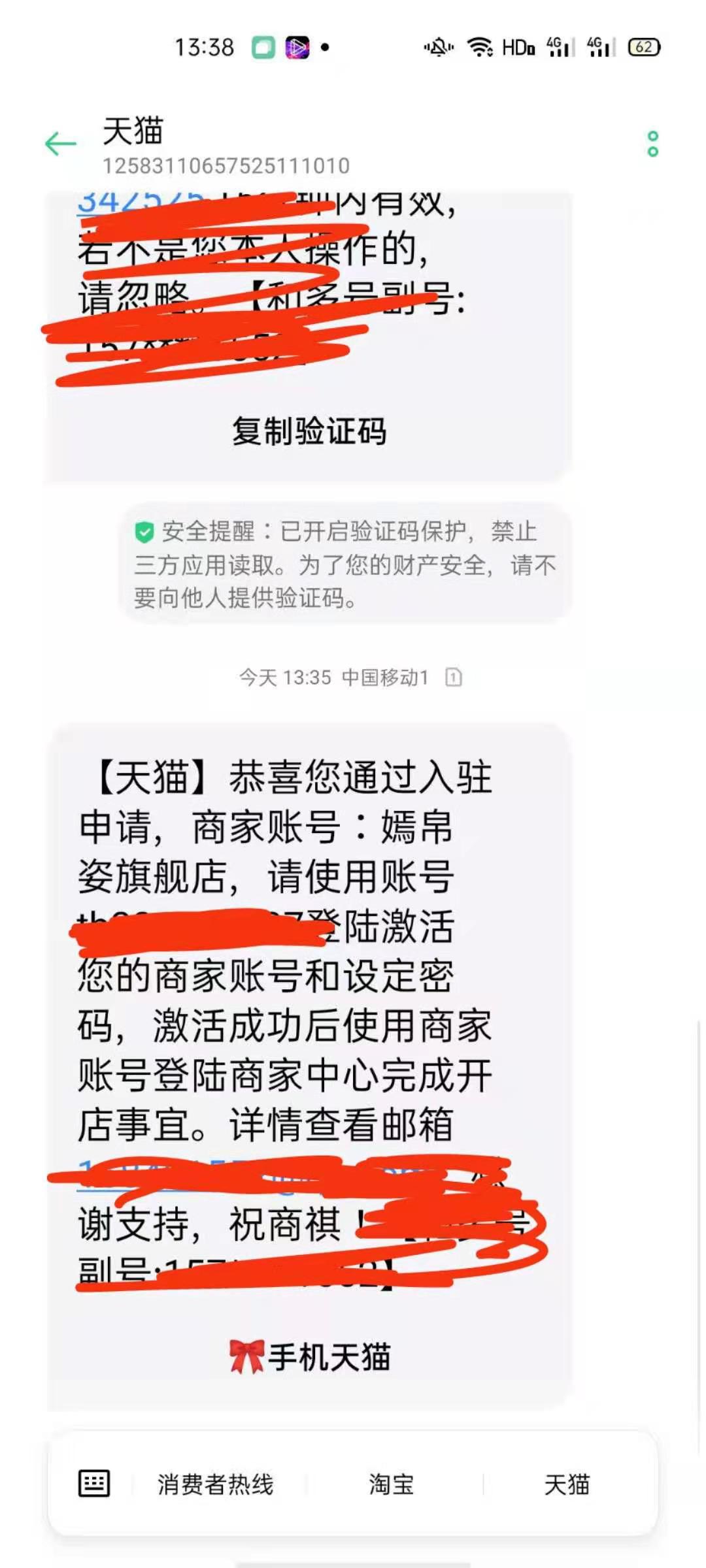Switch to the keyboard input
The image size is (706, 1568).
coord(94,1484)
